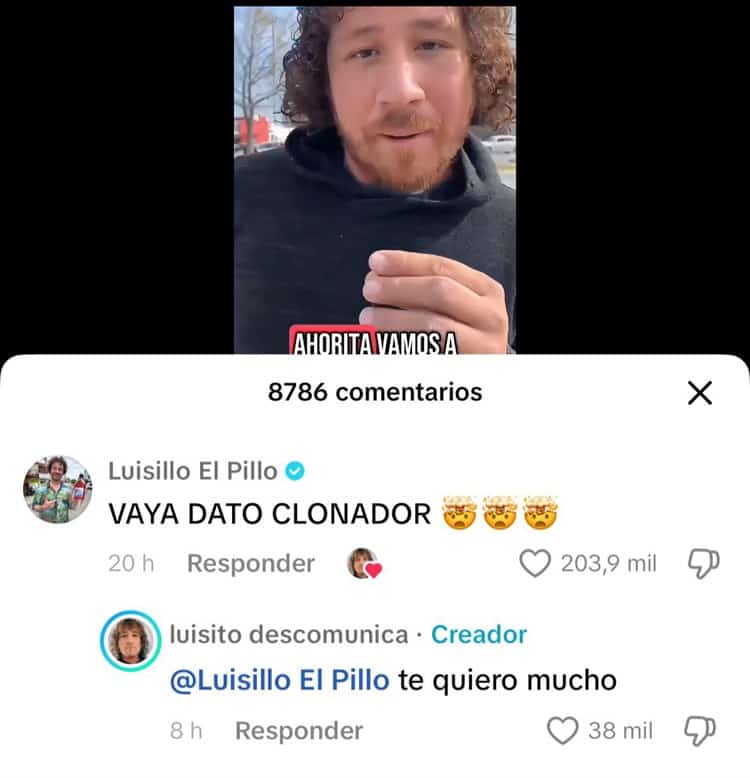Close the comments panel
The width and height of the screenshot is (750, 778).
700,393
